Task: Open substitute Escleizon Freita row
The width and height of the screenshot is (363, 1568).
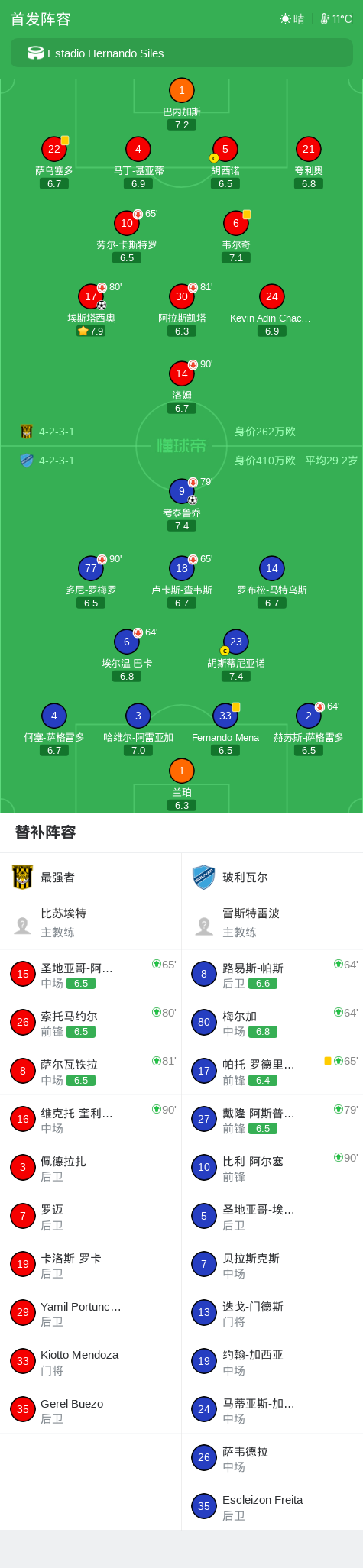Action: pyautogui.click(x=272, y=1507)
